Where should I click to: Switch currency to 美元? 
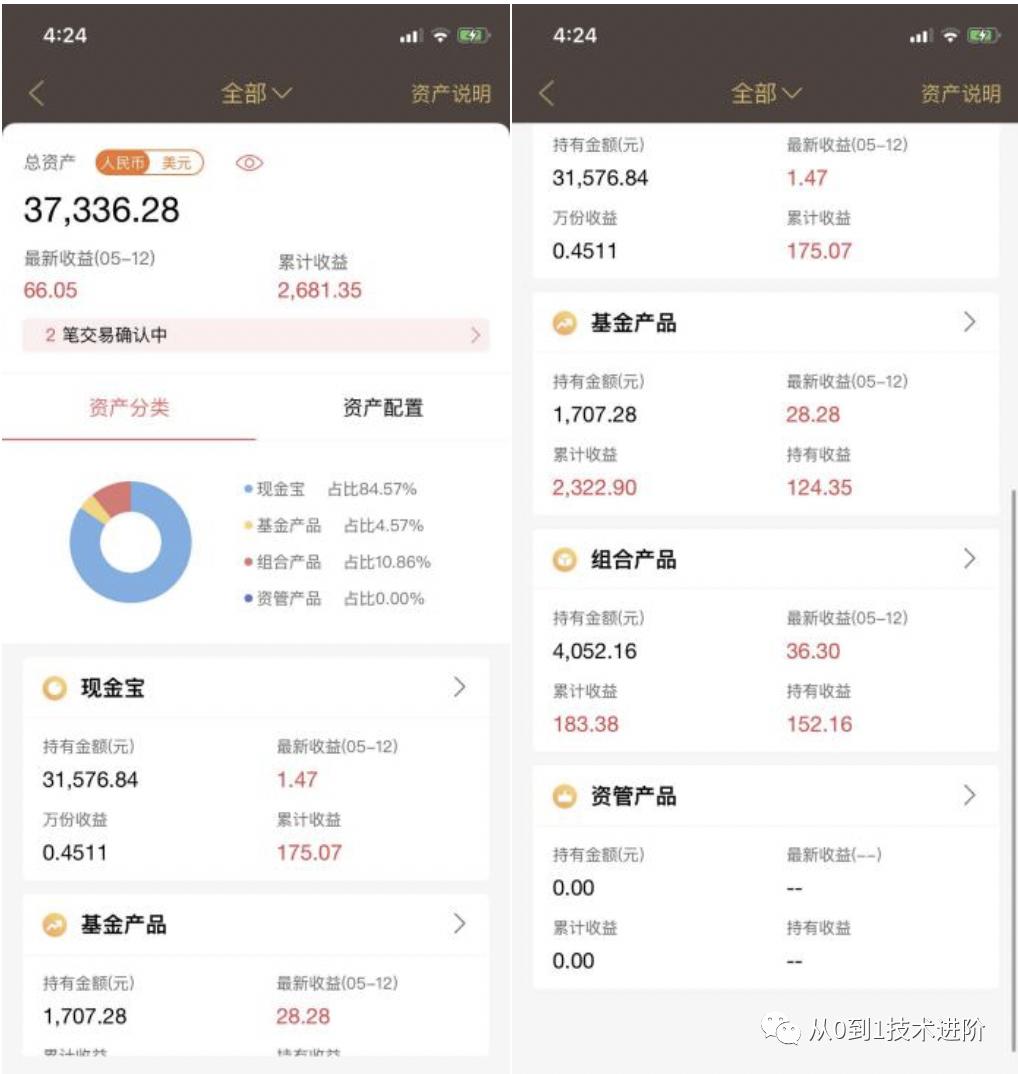pyautogui.click(x=174, y=161)
